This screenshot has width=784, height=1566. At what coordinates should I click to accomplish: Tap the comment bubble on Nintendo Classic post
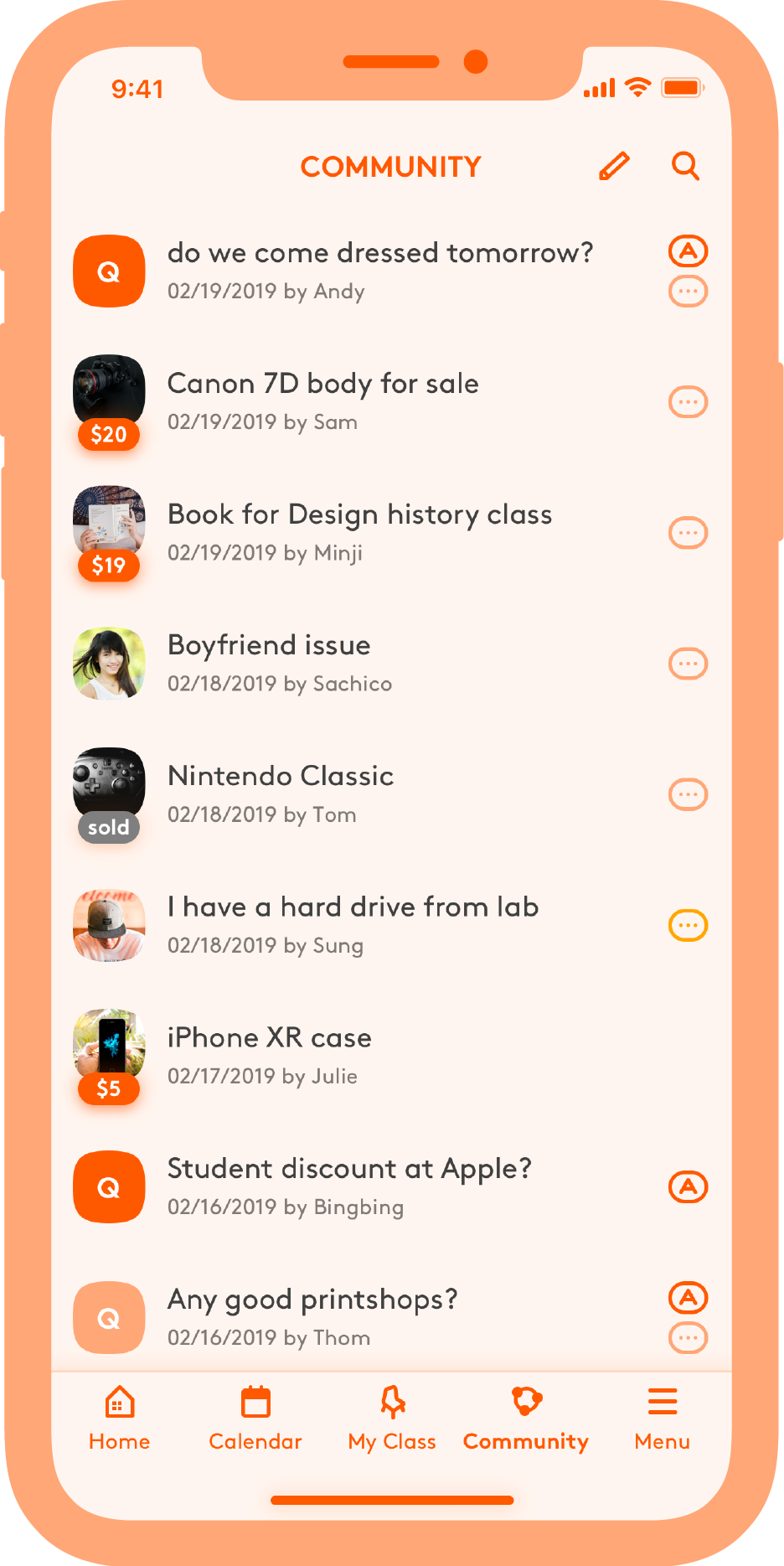(689, 794)
